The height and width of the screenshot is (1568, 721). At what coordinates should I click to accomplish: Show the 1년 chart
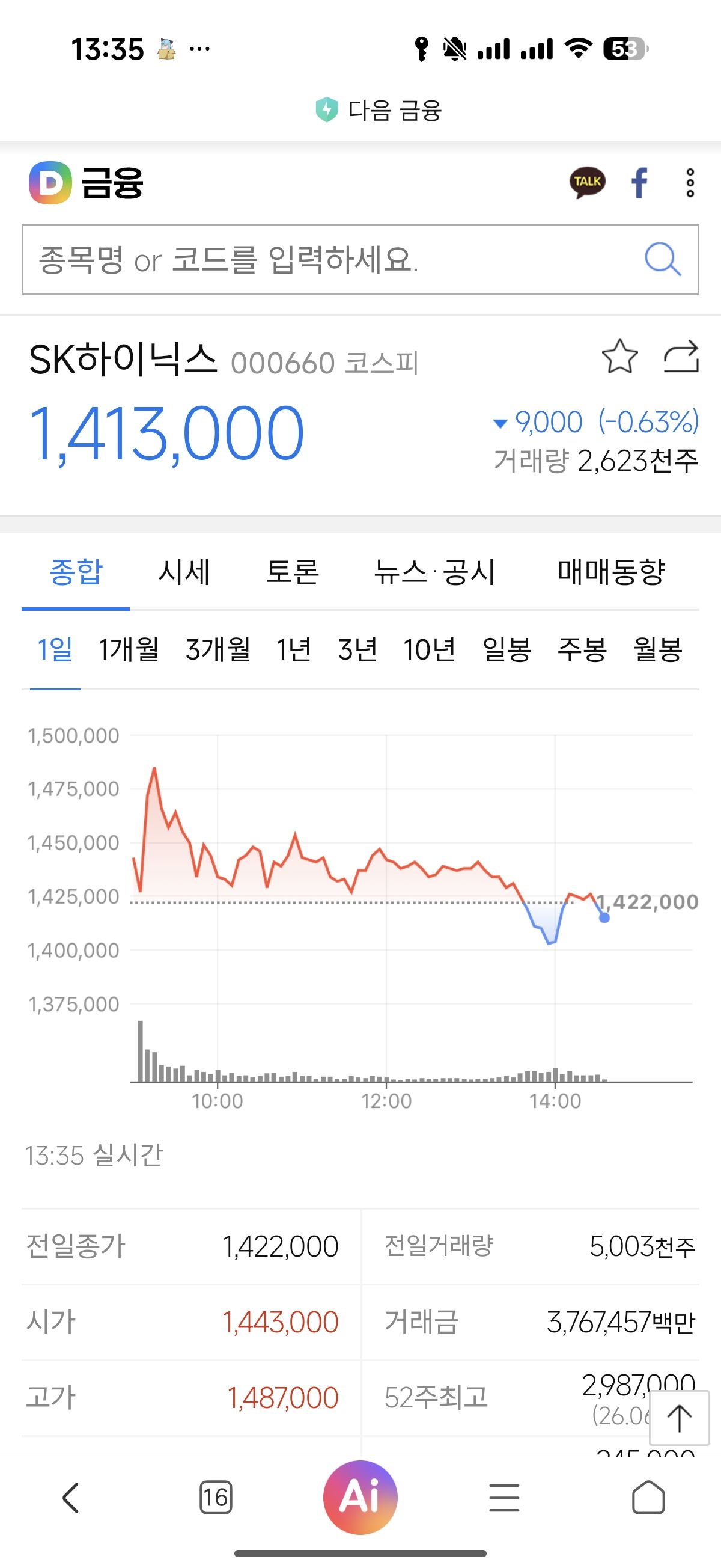[294, 649]
